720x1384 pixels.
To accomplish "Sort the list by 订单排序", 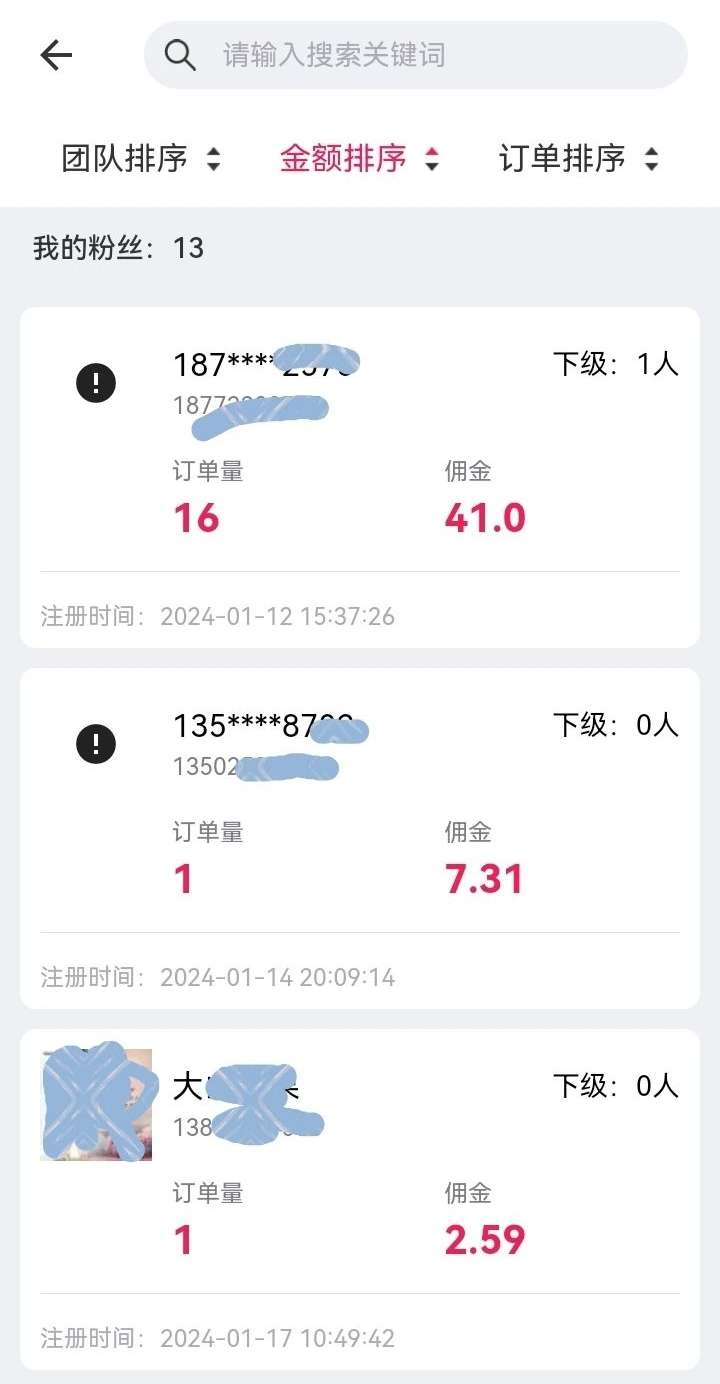I will point(579,158).
